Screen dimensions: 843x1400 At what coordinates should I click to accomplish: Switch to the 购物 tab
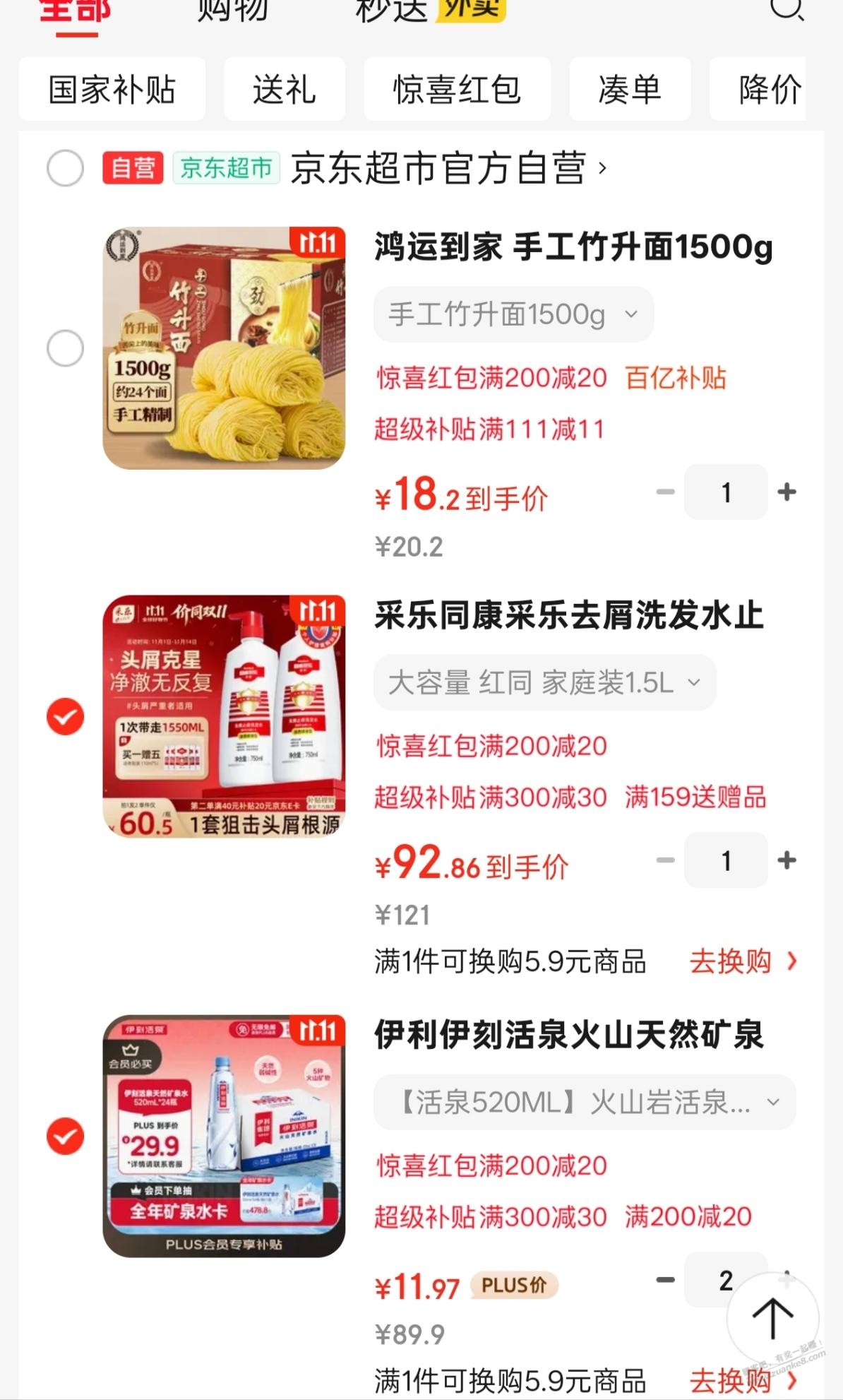click(232, 10)
